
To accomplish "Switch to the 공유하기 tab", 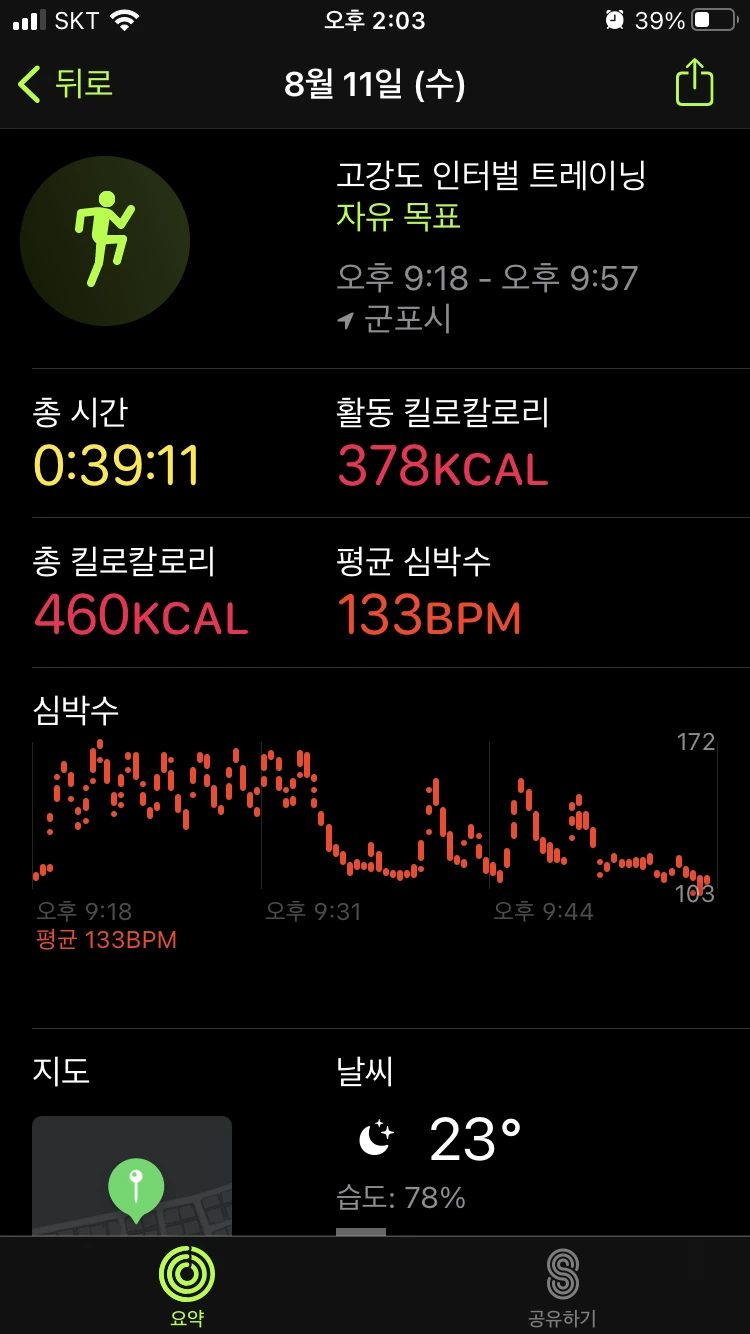I will pos(562,1285).
